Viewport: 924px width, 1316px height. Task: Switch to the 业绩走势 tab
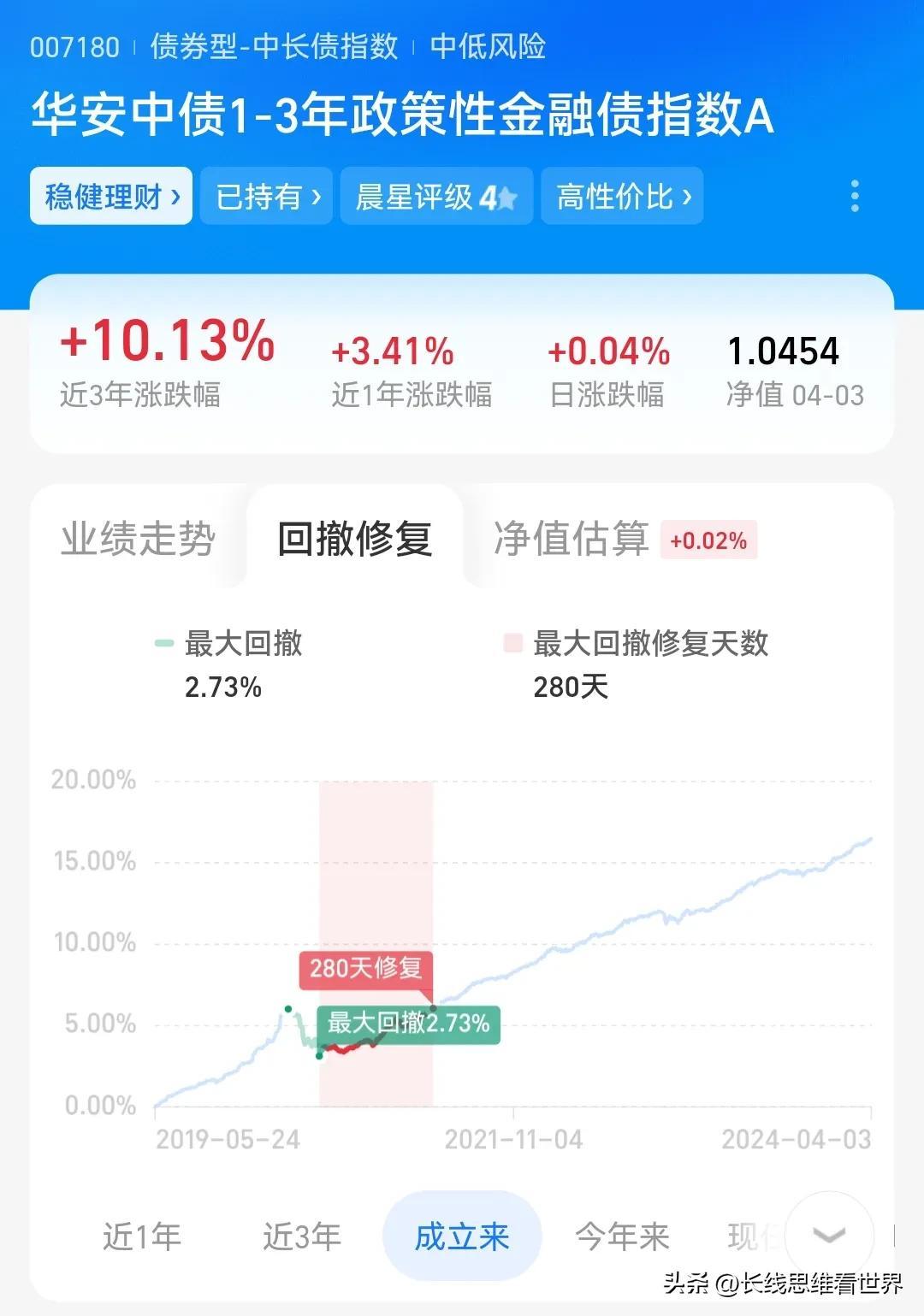(138, 539)
